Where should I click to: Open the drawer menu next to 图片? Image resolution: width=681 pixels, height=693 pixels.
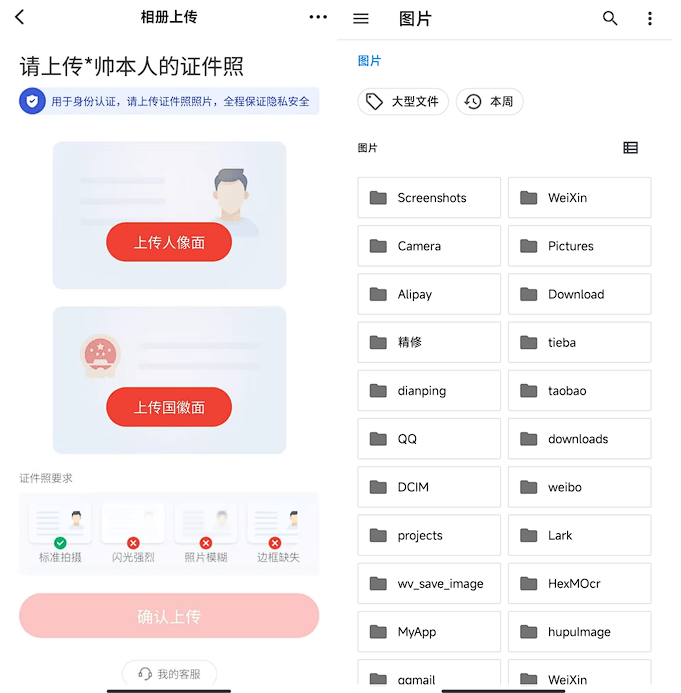click(362, 19)
